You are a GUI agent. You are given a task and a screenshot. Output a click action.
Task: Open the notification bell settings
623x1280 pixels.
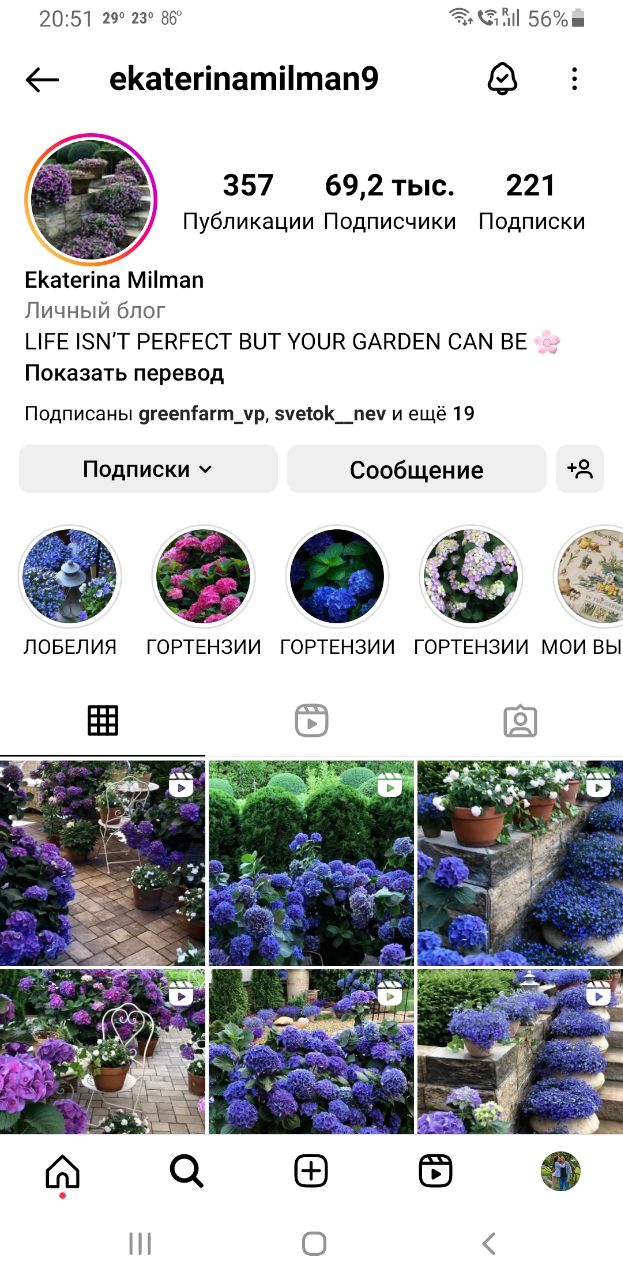[502, 79]
